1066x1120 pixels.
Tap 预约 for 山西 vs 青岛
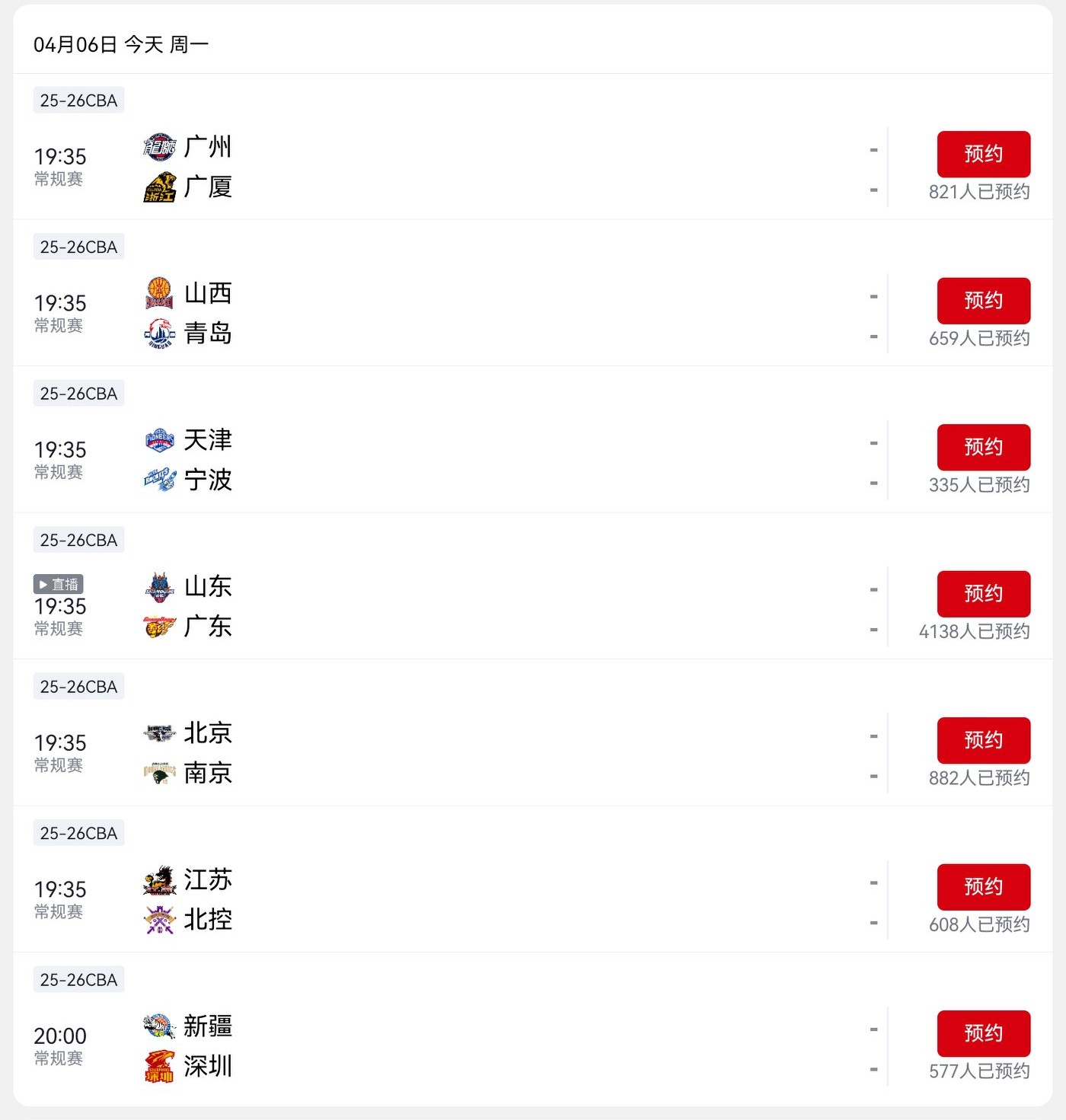pyautogui.click(x=983, y=301)
